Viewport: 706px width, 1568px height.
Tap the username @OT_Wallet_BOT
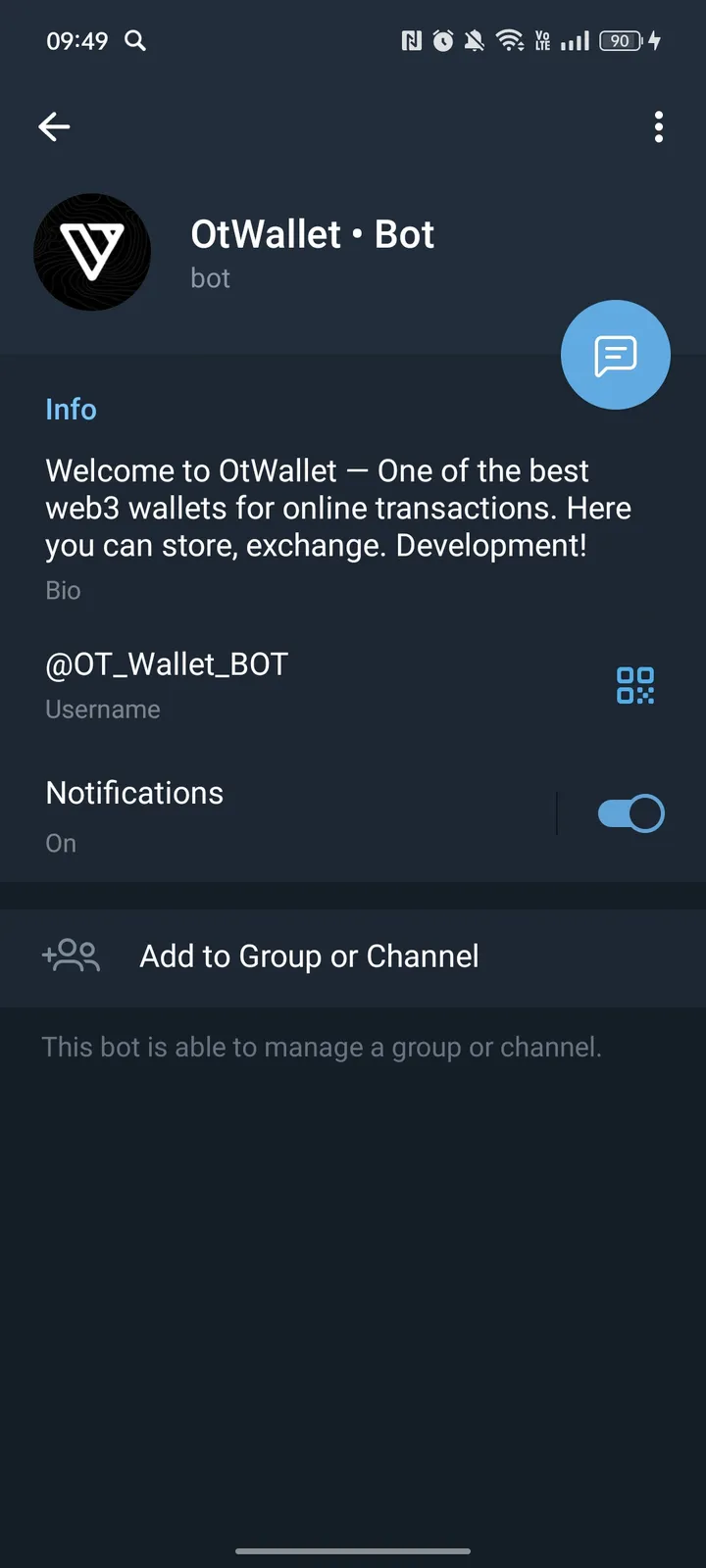point(166,663)
